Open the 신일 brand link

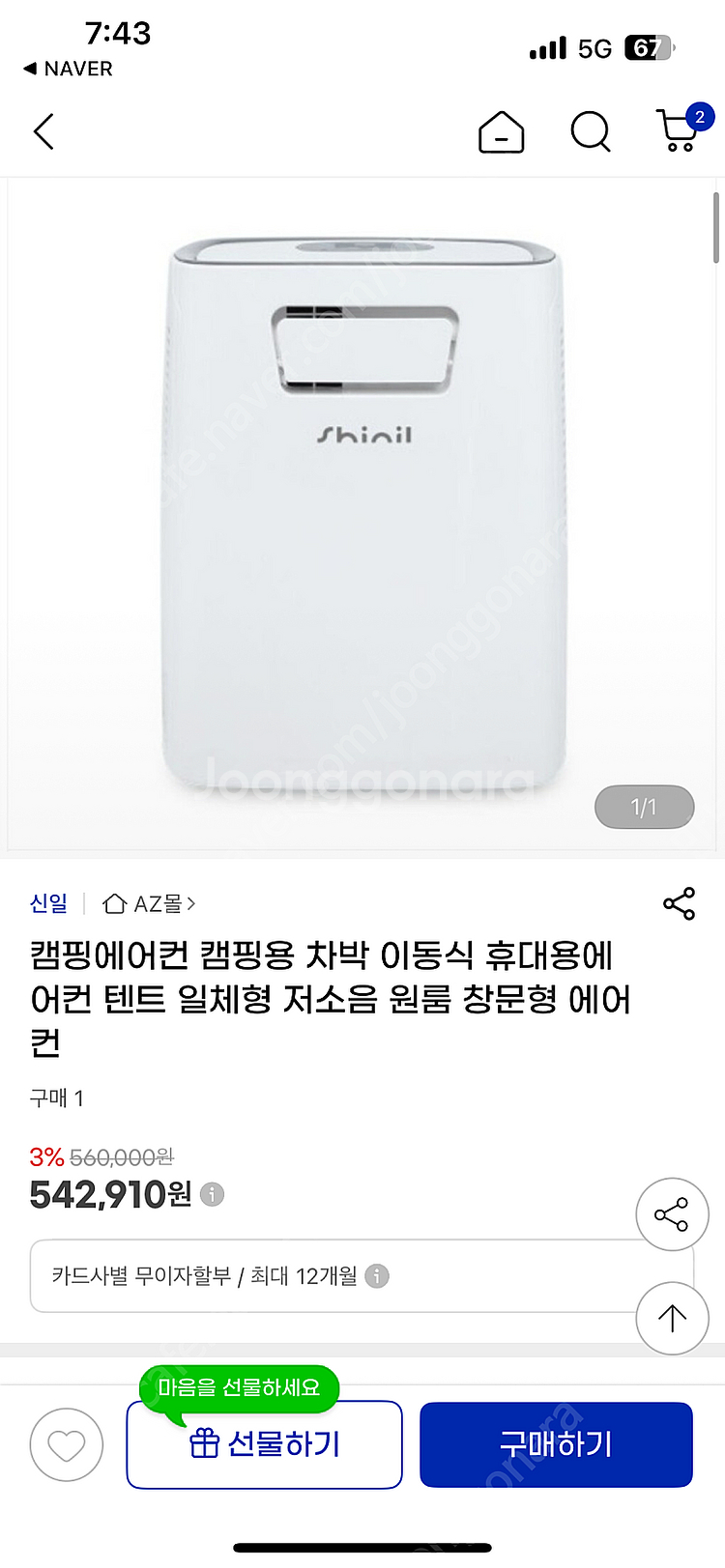tap(48, 903)
